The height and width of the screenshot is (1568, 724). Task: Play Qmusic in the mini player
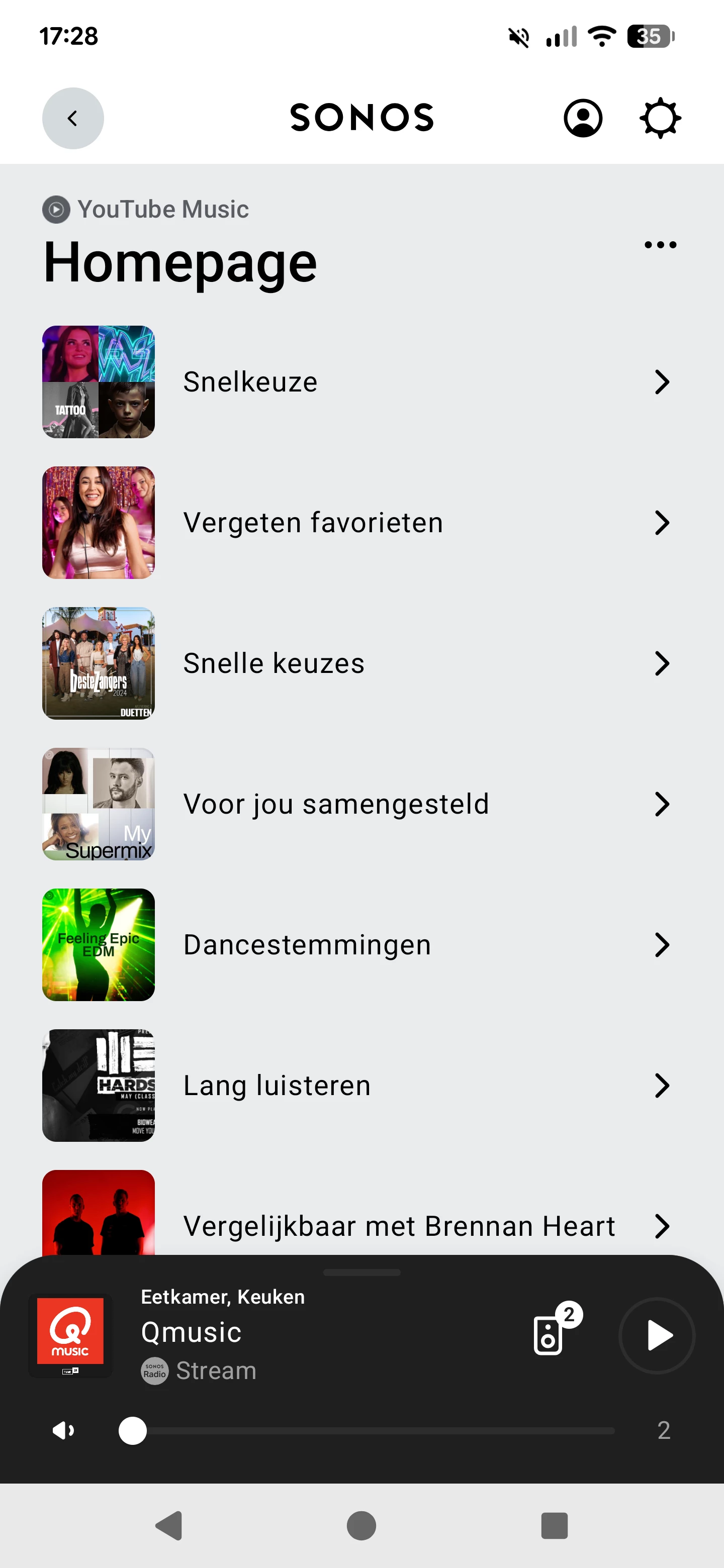click(x=657, y=1335)
